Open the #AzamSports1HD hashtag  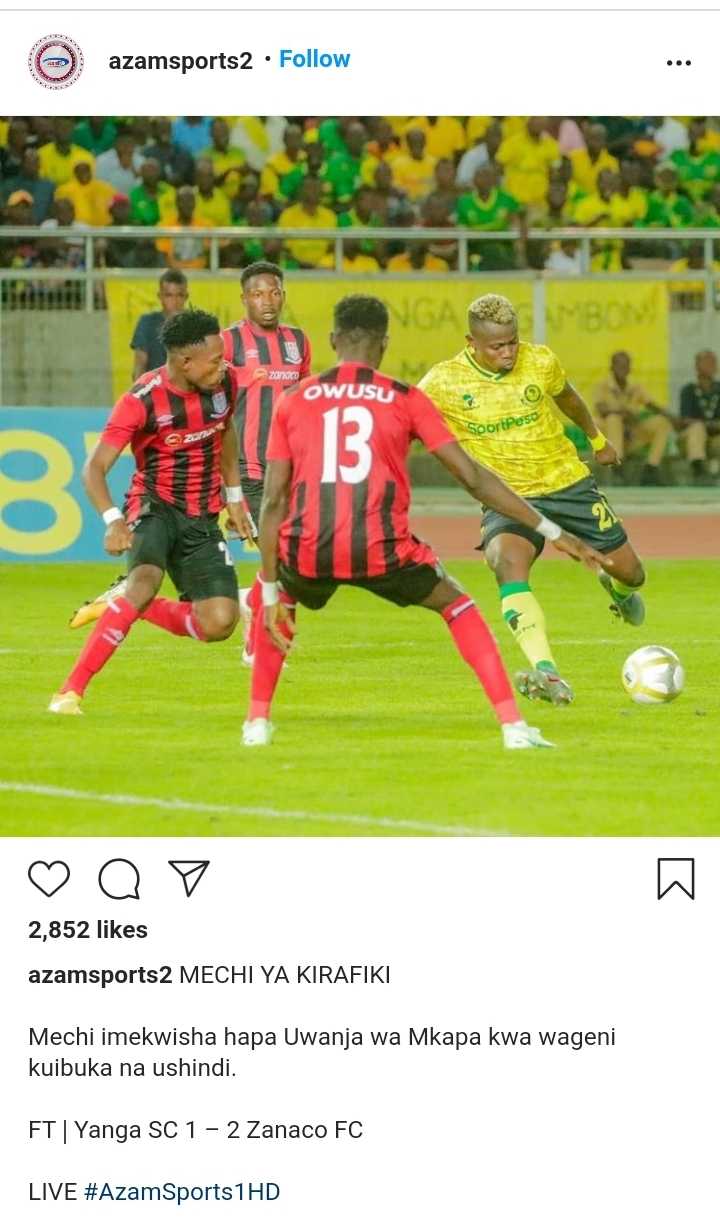182,1192
